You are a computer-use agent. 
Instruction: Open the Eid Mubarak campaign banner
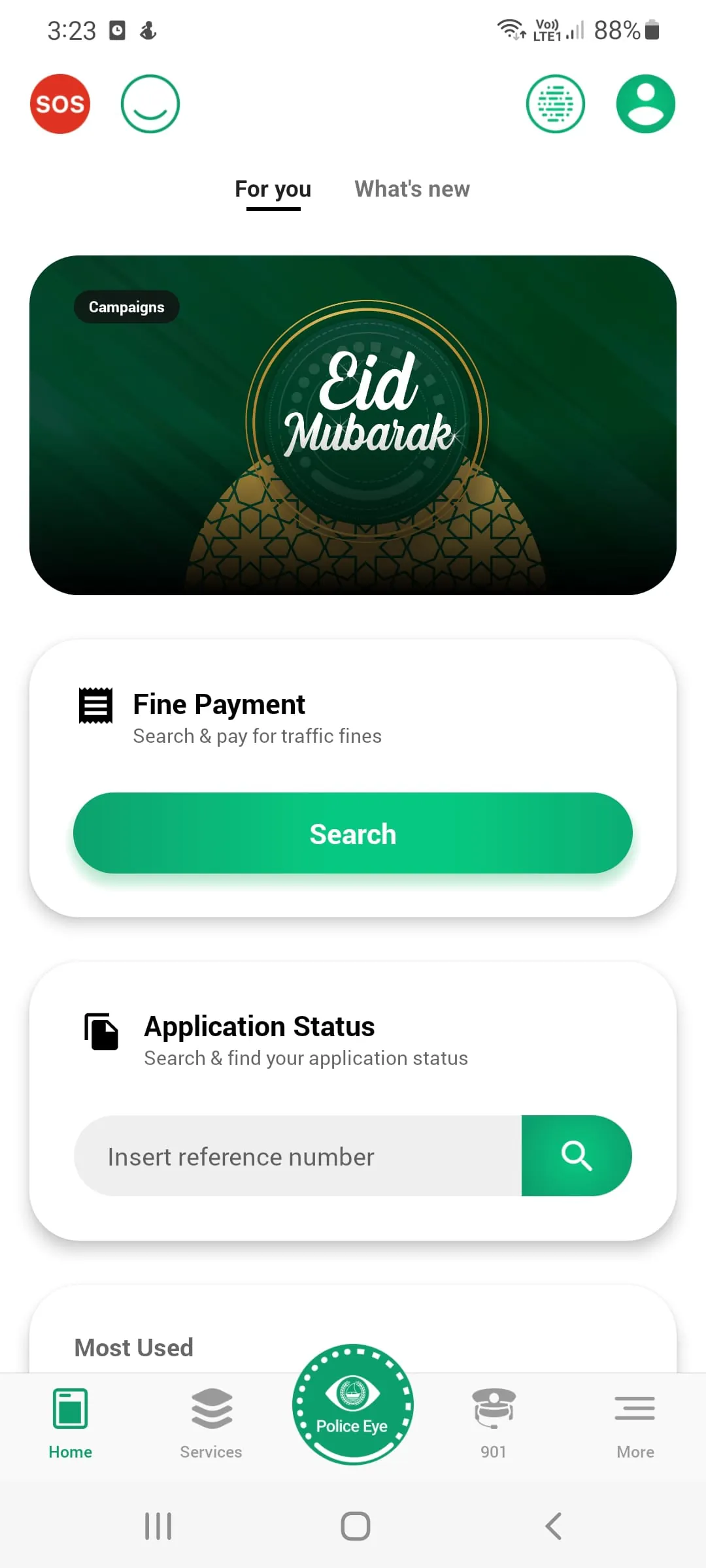pyautogui.click(x=353, y=425)
